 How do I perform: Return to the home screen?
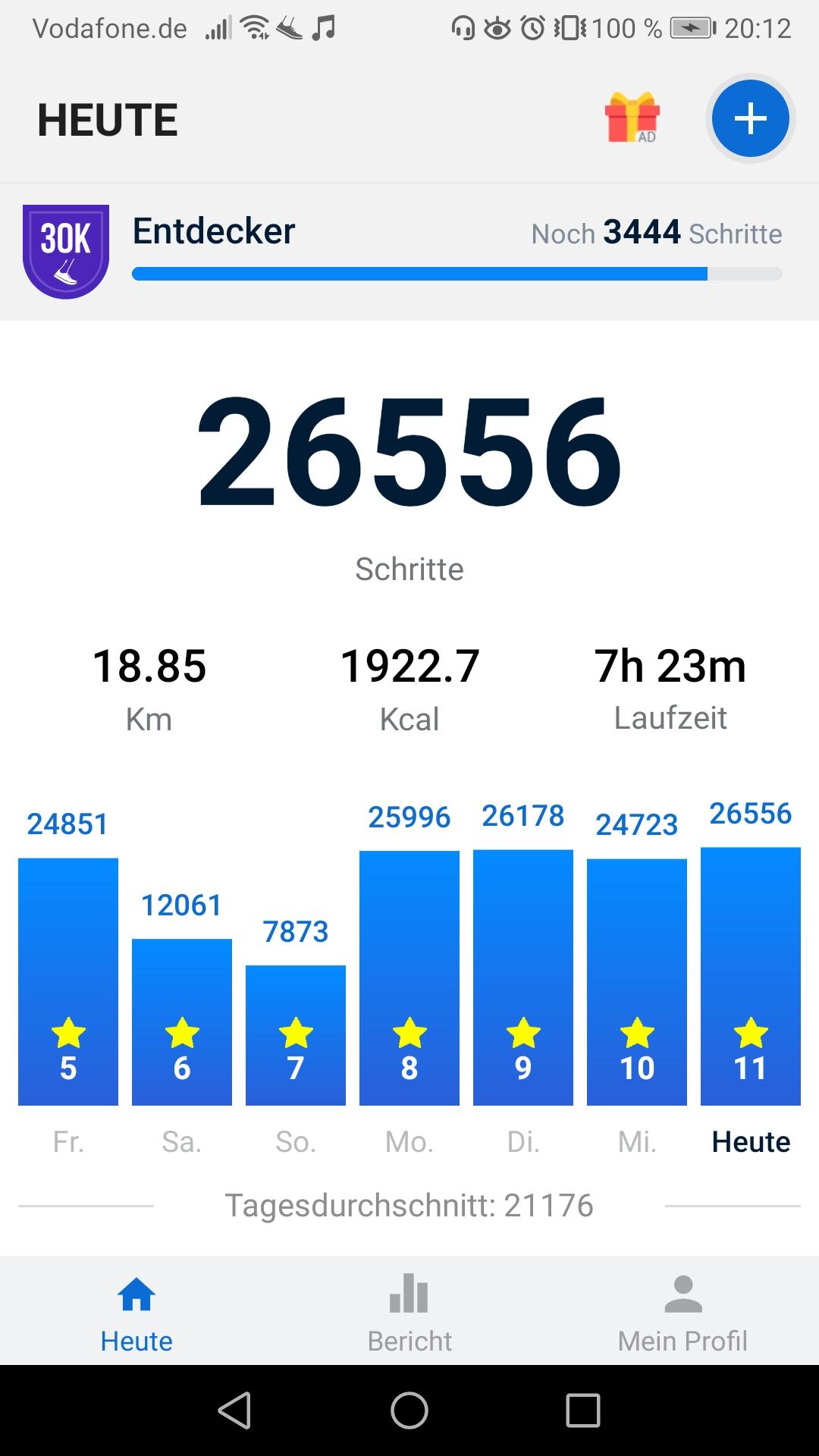(409, 1410)
